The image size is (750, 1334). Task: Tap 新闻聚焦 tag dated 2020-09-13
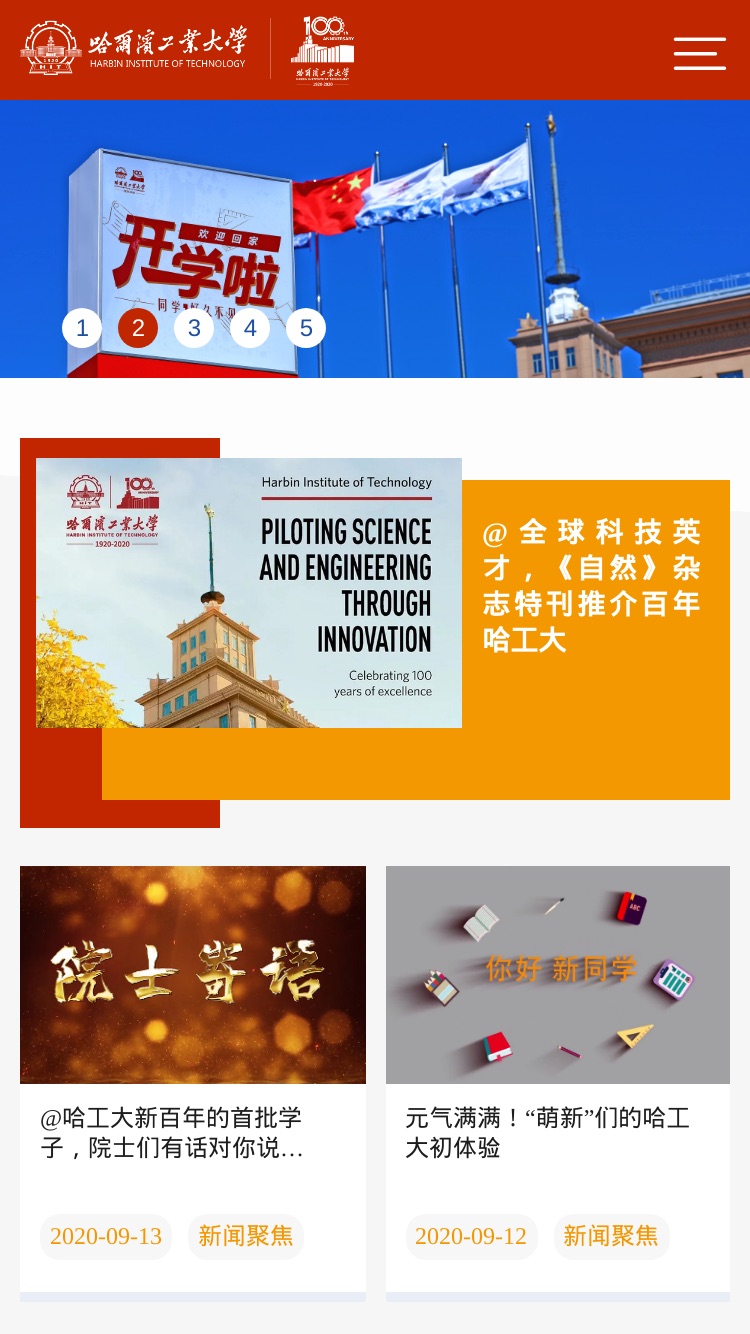(x=245, y=1236)
